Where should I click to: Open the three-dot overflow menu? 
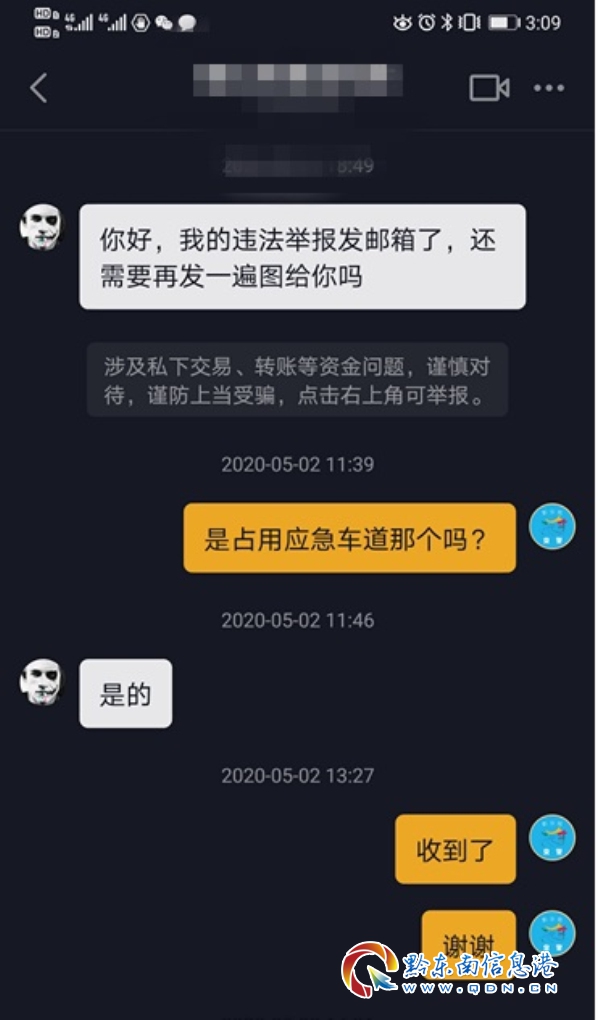[x=549, y=88]
